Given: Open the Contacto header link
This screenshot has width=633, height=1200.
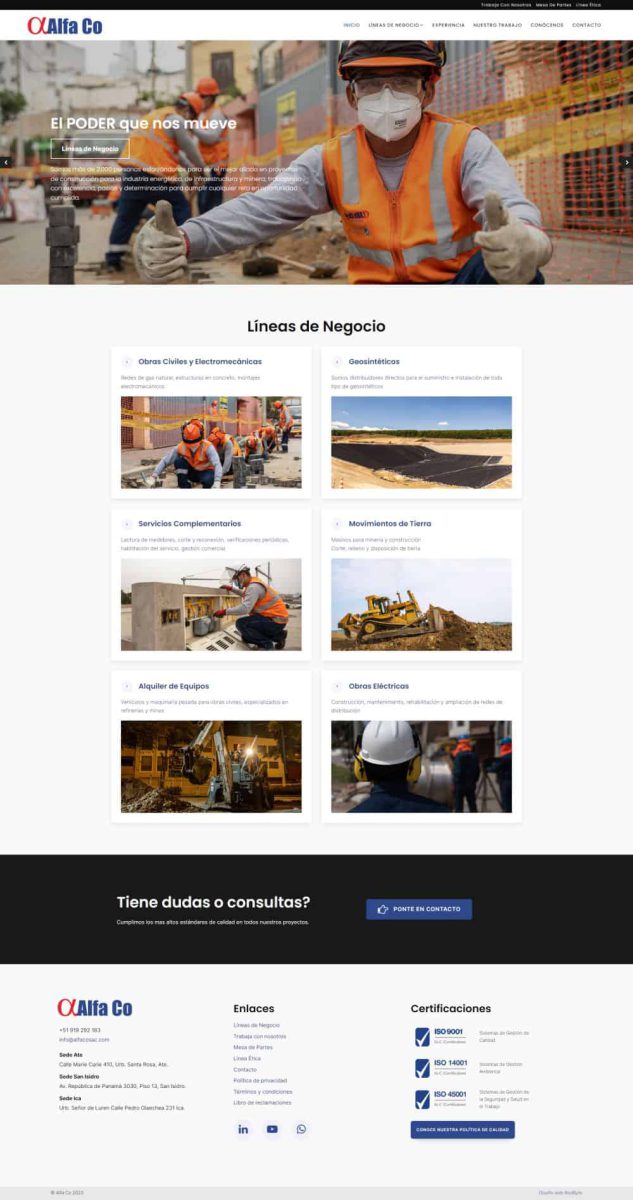Looking at the screenshot, I should coord(586,25).
